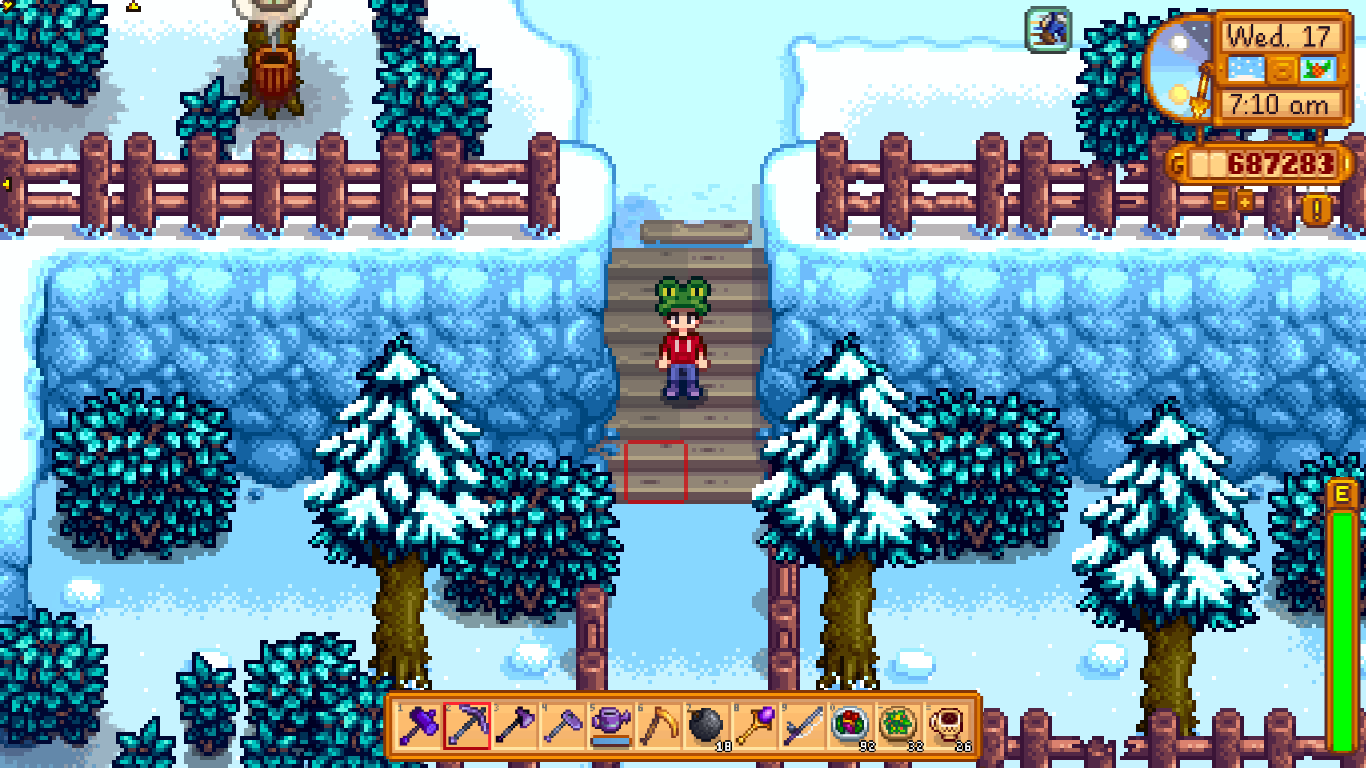The width and height of the screenshot is (1366, 768).
Task: Open the journal exclamation mark icon
Action: pyautogui.click(x=1317, y=210)
